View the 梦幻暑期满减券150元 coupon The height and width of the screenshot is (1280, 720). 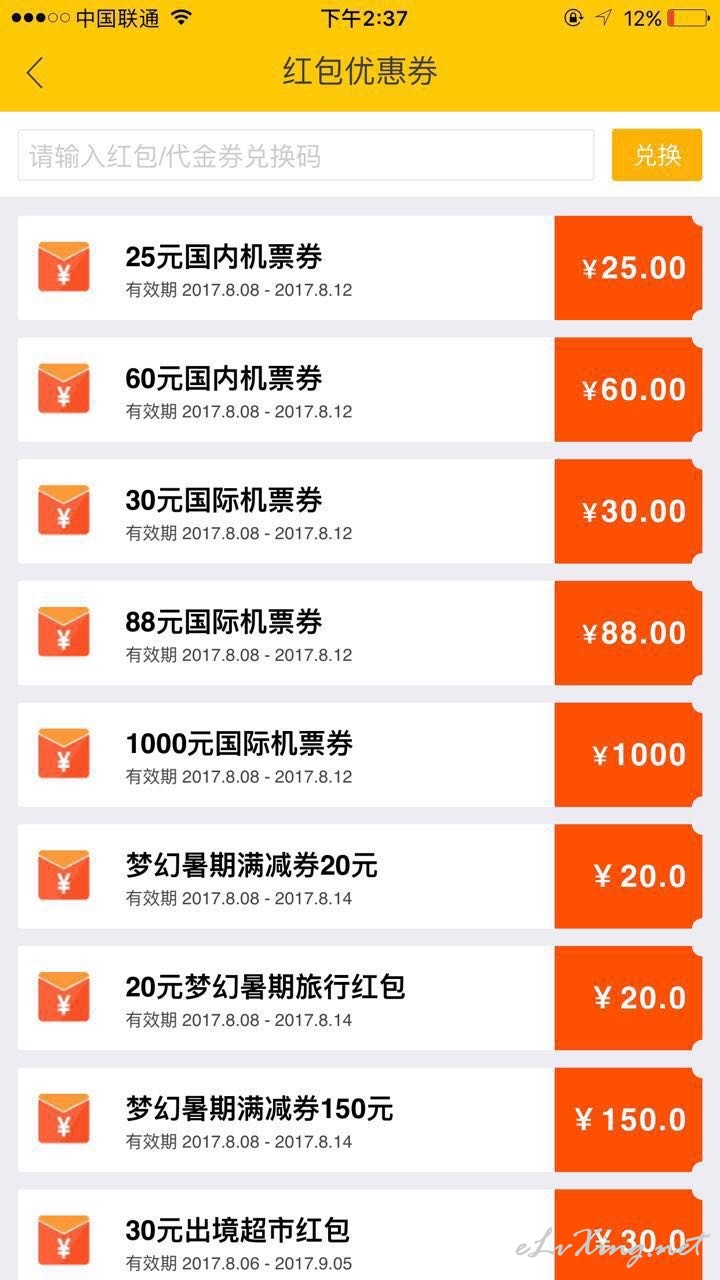(x=360, y=1120)
